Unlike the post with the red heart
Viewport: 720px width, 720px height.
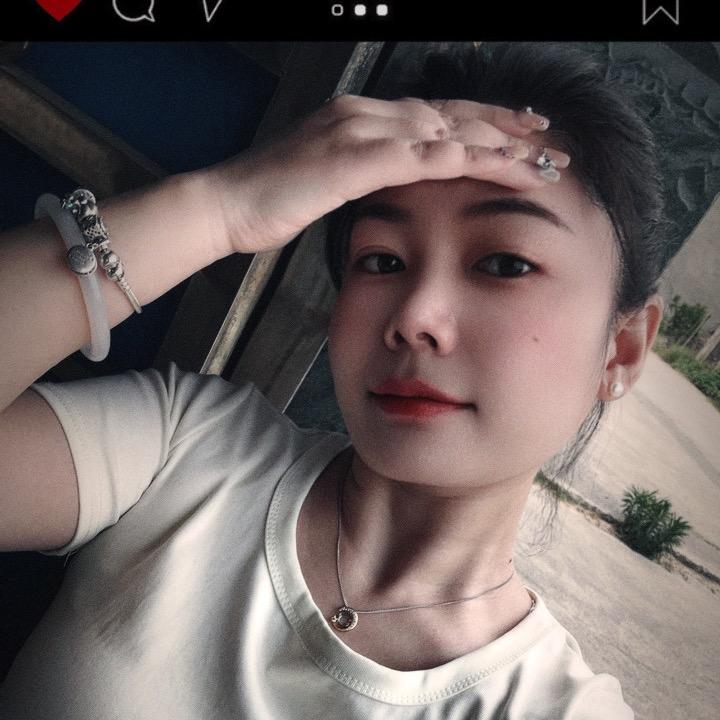[x=58, y=7]
